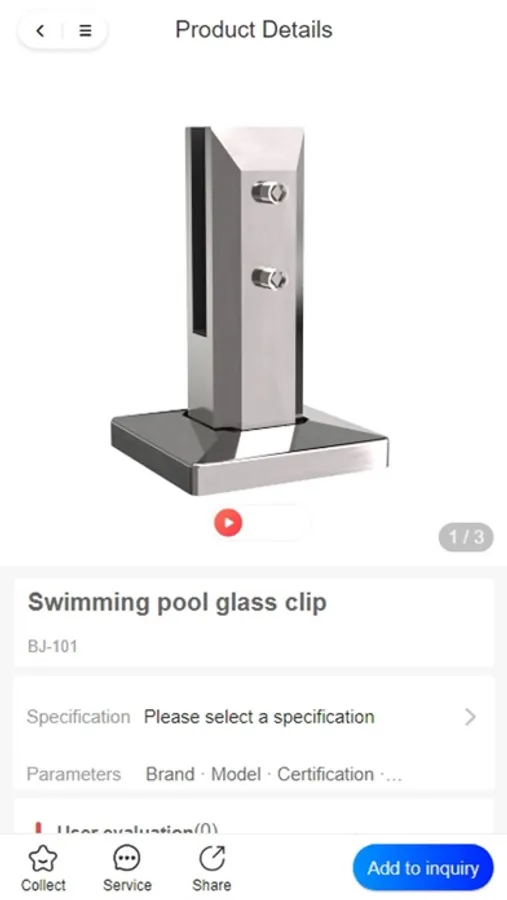This screenshot has width=507, height=900.
Task: Share this product
Action: [211, 868]
